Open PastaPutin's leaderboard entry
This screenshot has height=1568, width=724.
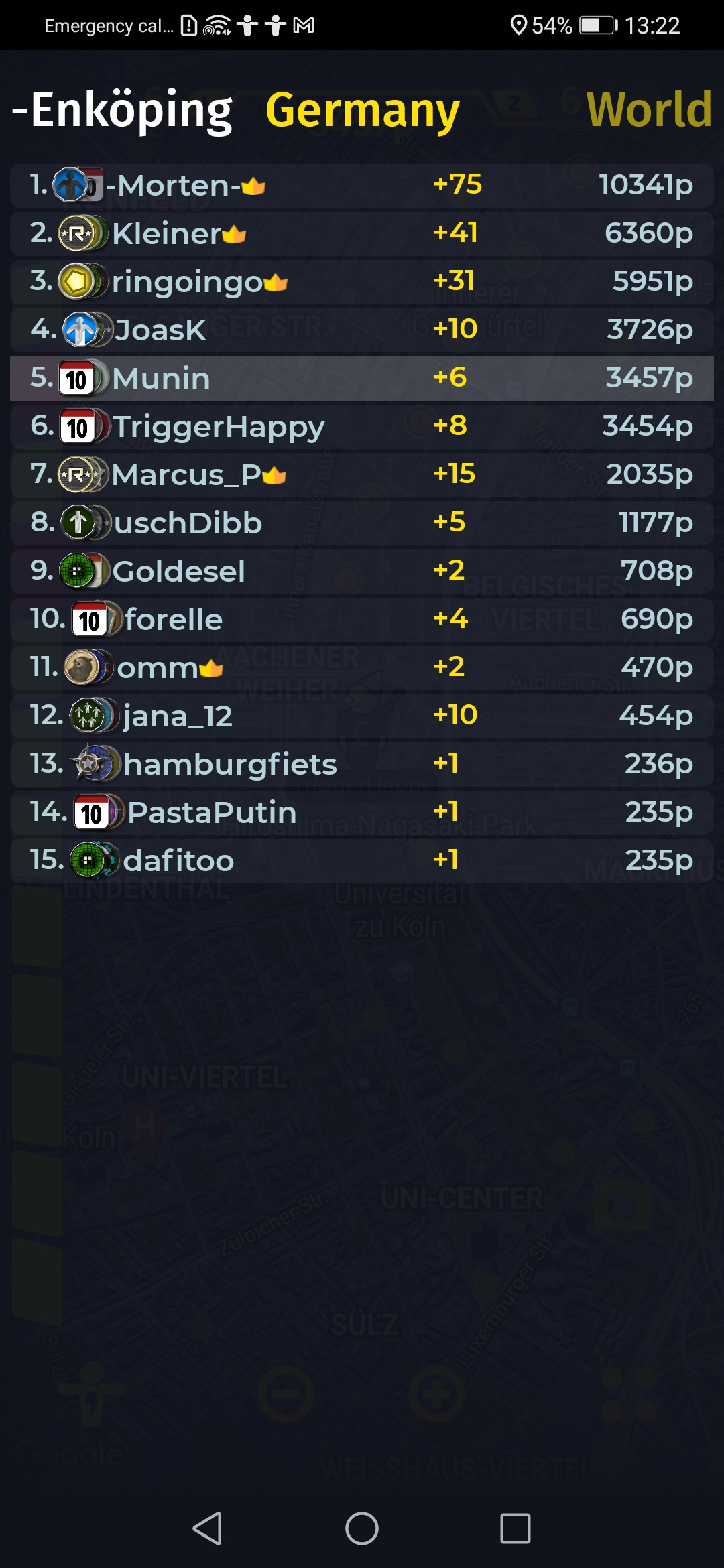(362, 812)
